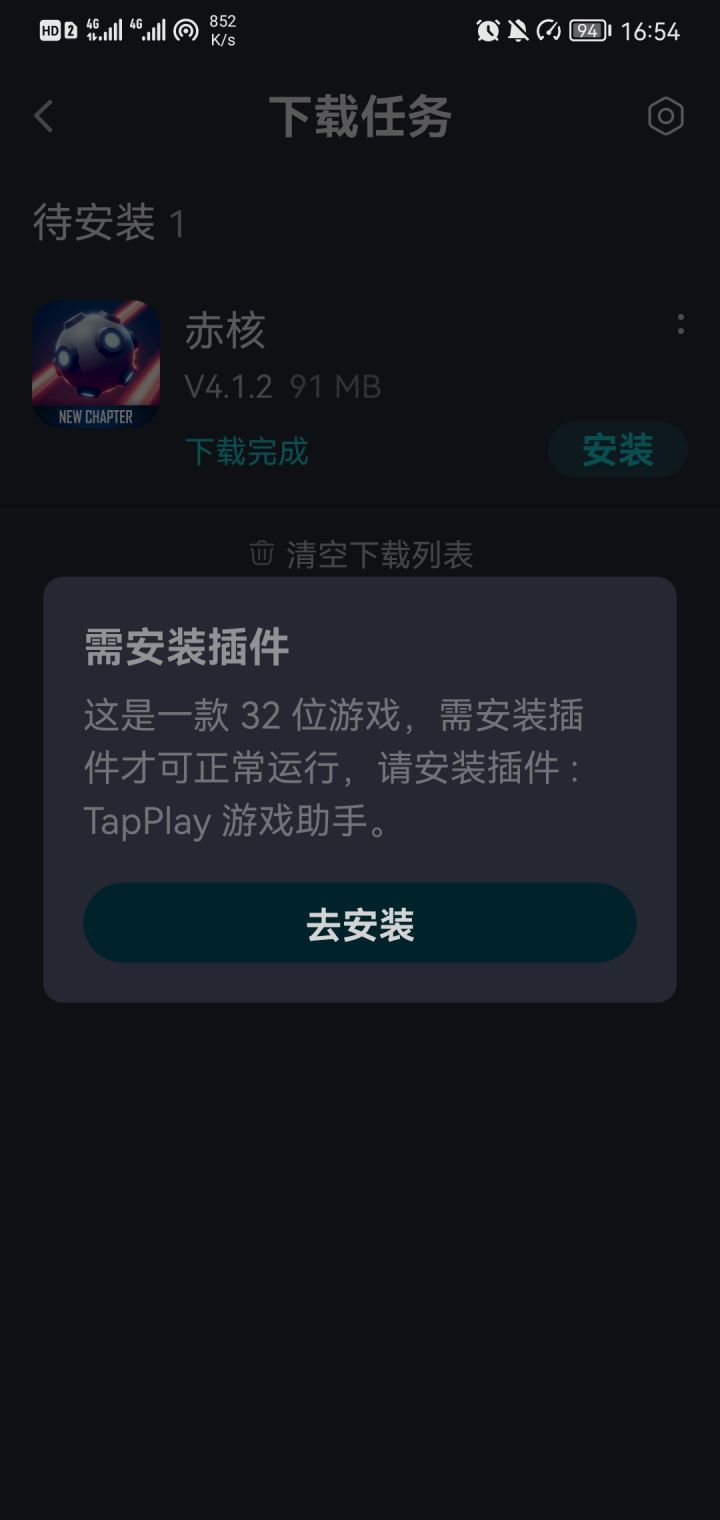Tap the muted notifications bell icon
This screenshot has height=1520, width=720.
519,30
